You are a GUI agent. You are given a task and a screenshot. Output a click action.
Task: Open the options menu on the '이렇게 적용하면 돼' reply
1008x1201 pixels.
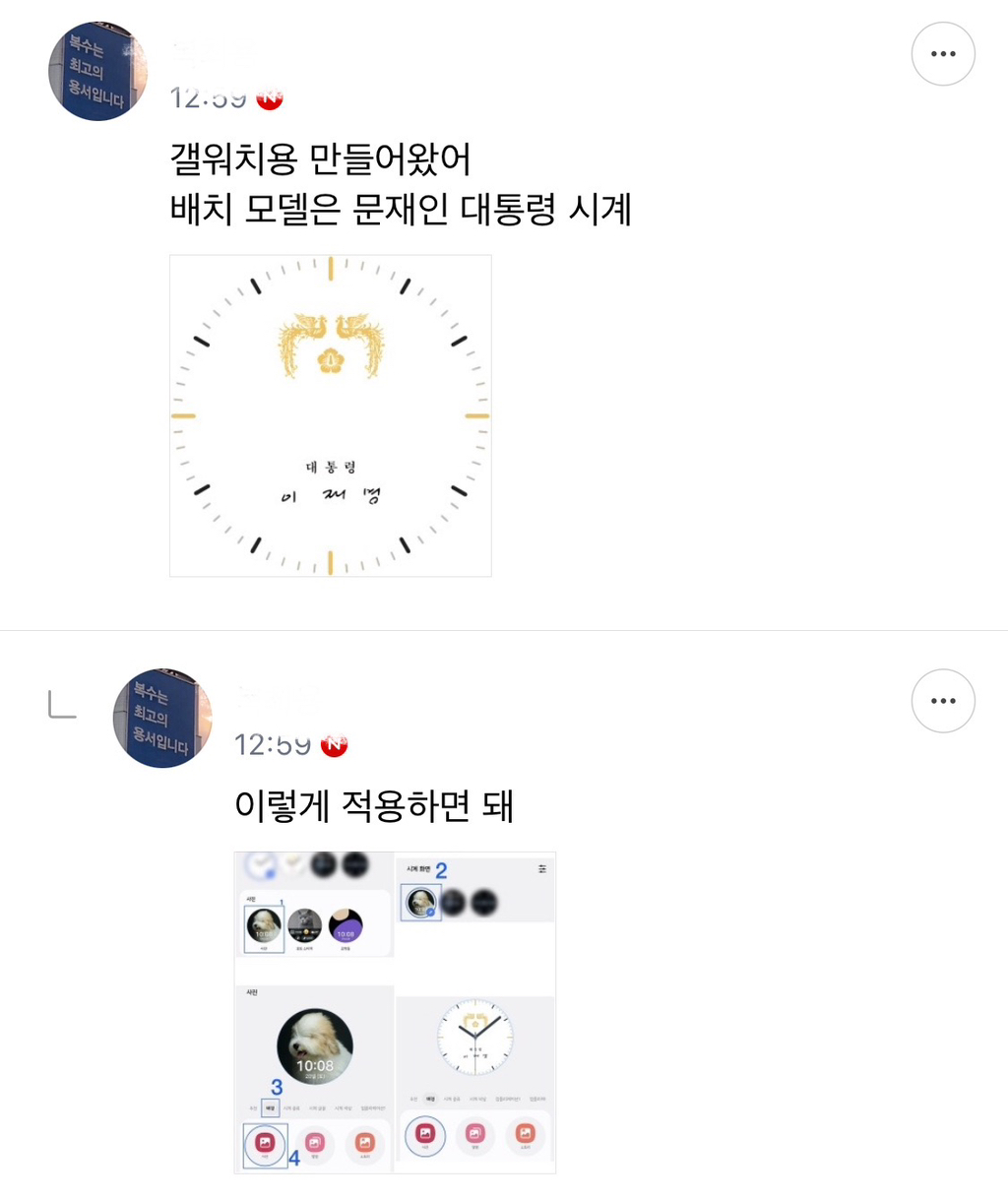[942, 701]
